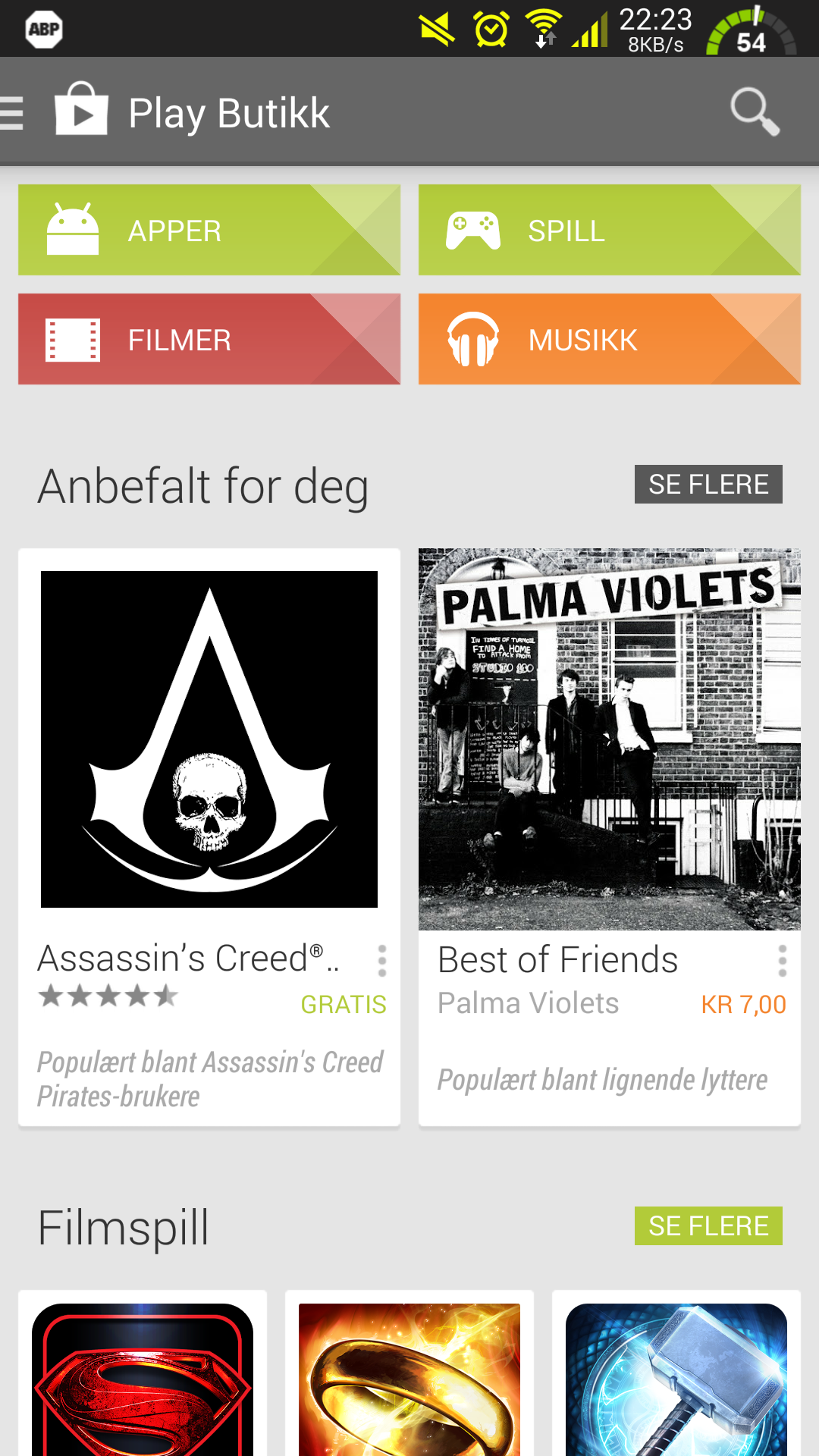This screenshot has width=819, height=1456.
Task: See more Filmspill via SE FLERE
Action: point(708,1225)
